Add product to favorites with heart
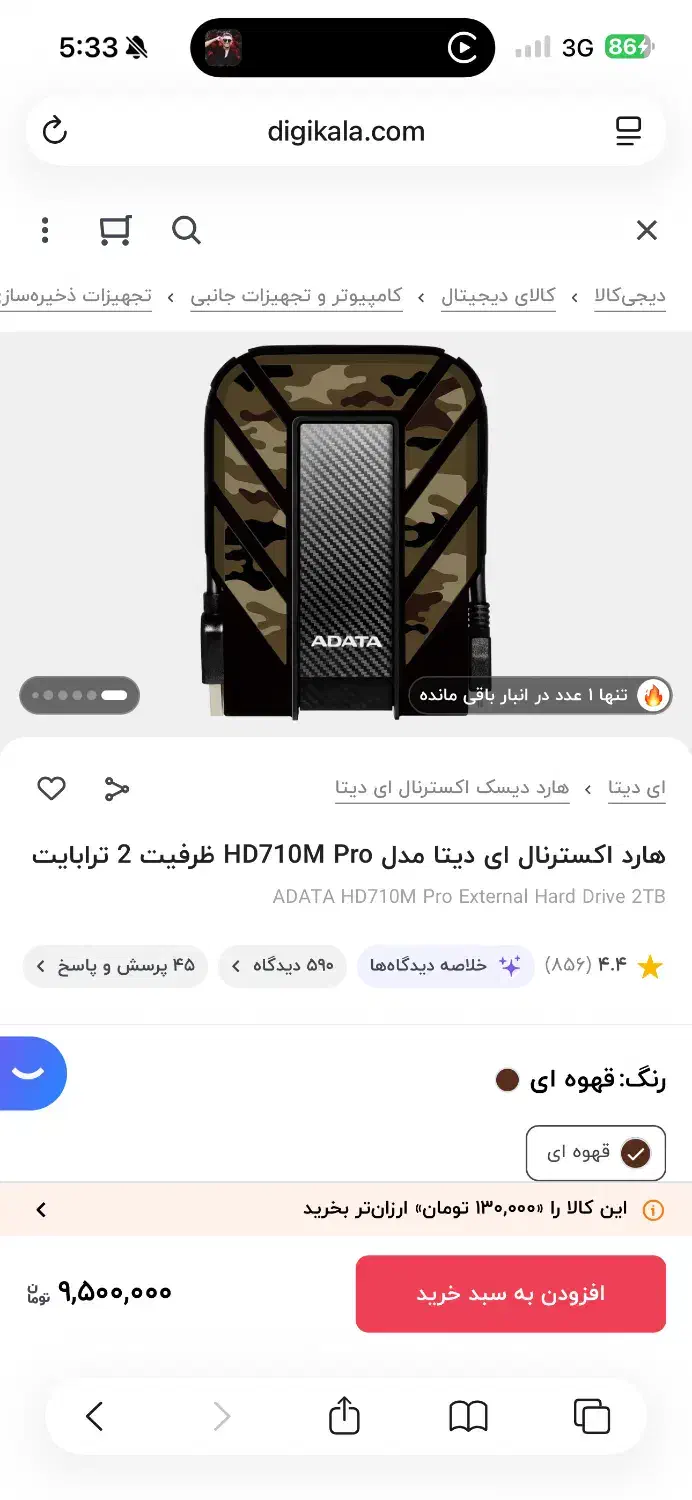Screen dimensions: 692x1500 52,789
